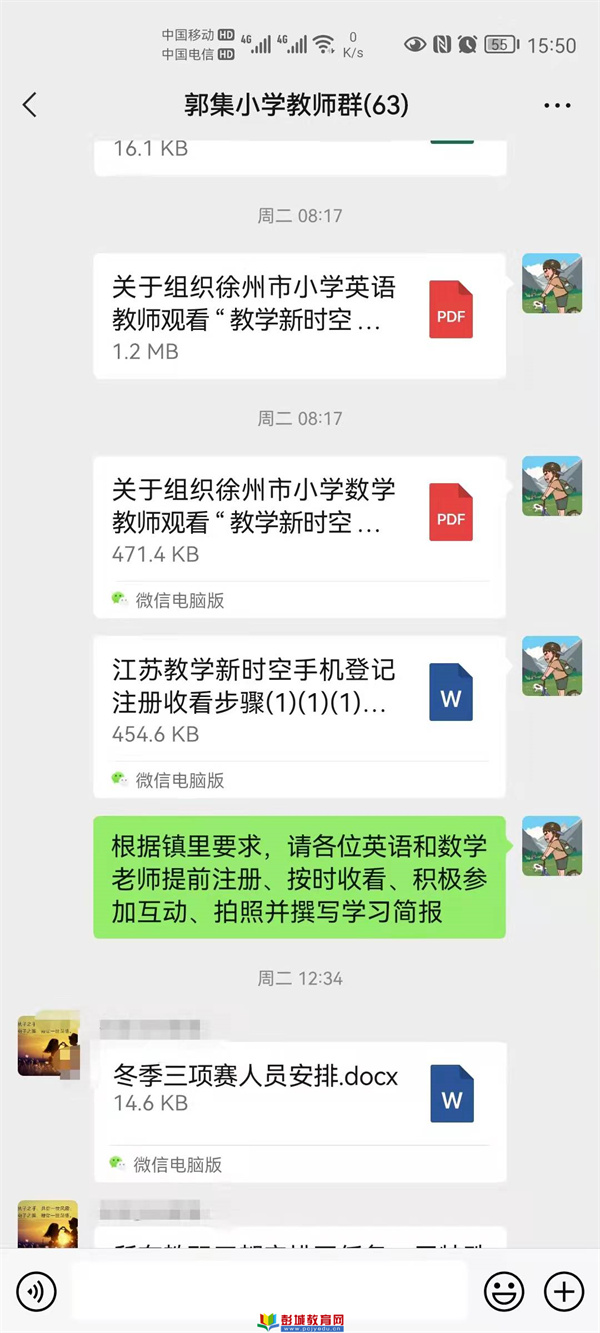Open the plus attachments menu
The width and height of the screenshot is (600, 1333).
click(564, 1292)
